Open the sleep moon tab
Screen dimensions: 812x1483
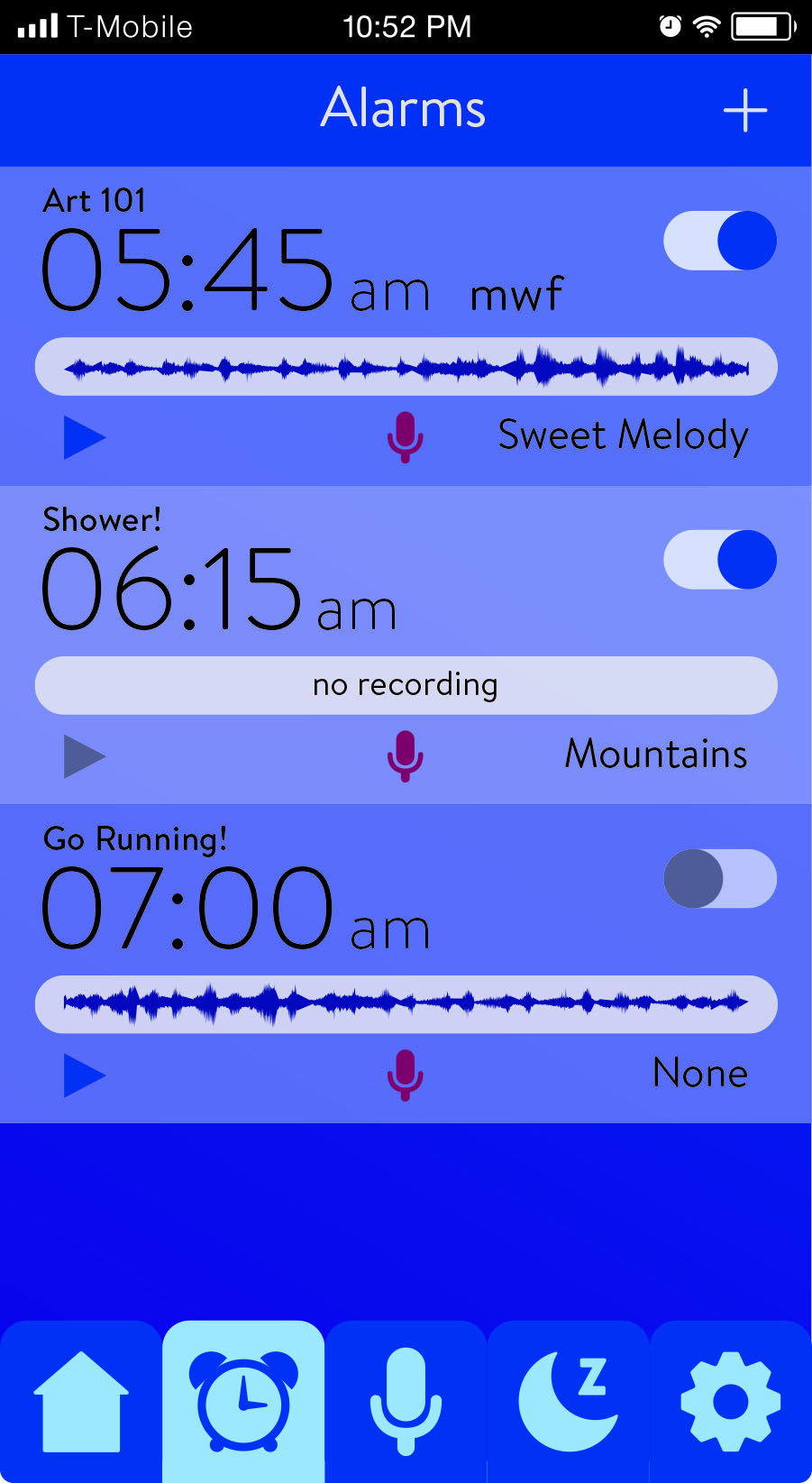point(568,1402)
